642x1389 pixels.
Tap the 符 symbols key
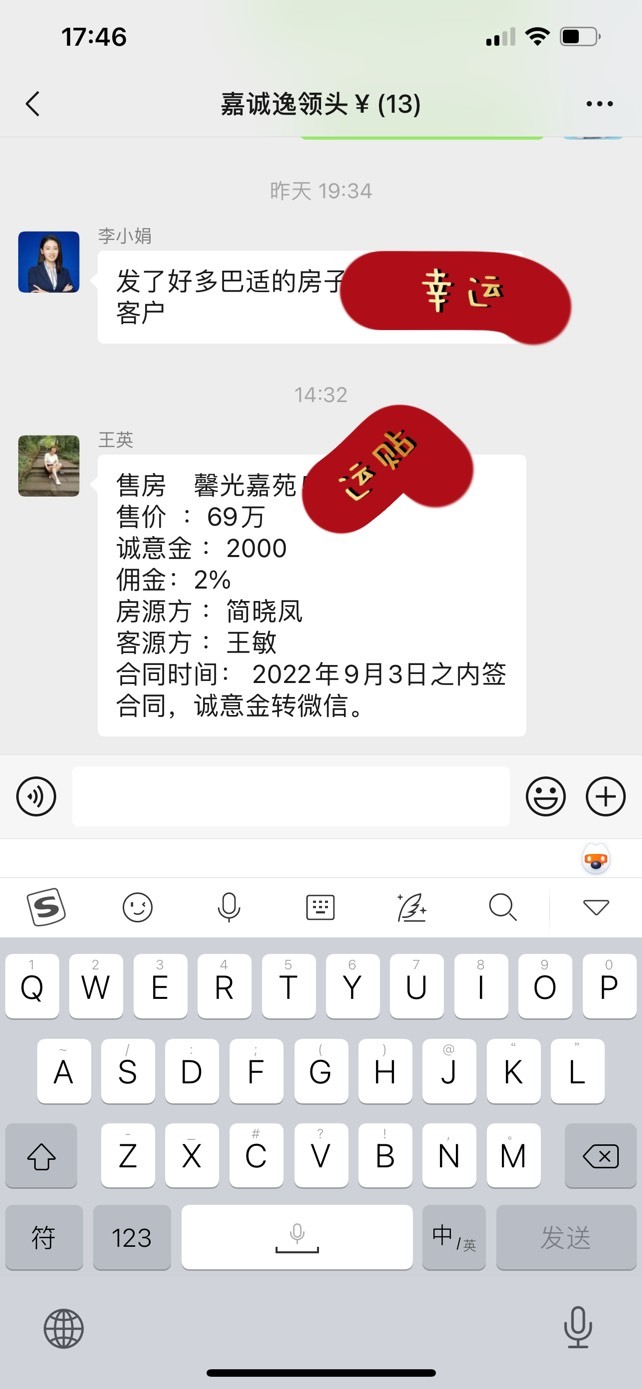(x=43, y=1238)
